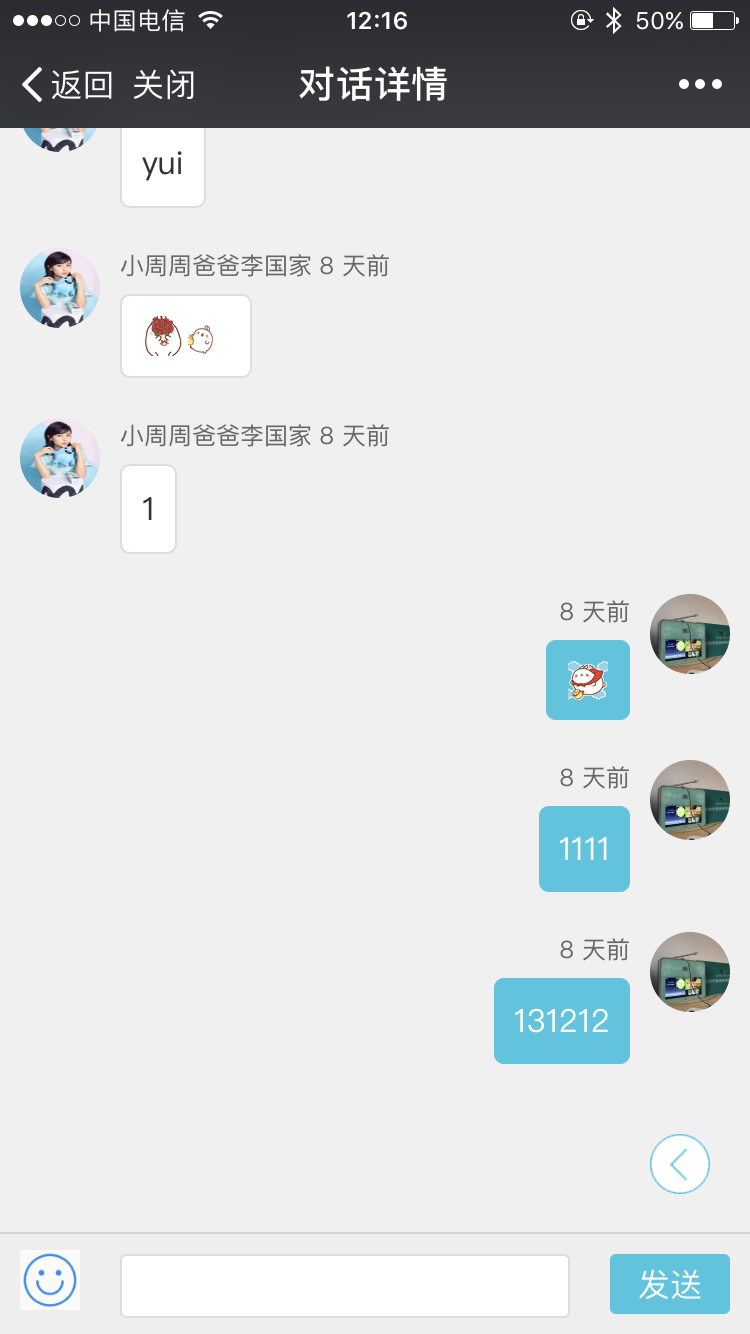Viewport: 750px width, 1334px height.
Task: Go back using the 返回 arrow
Action: (66, 85)
